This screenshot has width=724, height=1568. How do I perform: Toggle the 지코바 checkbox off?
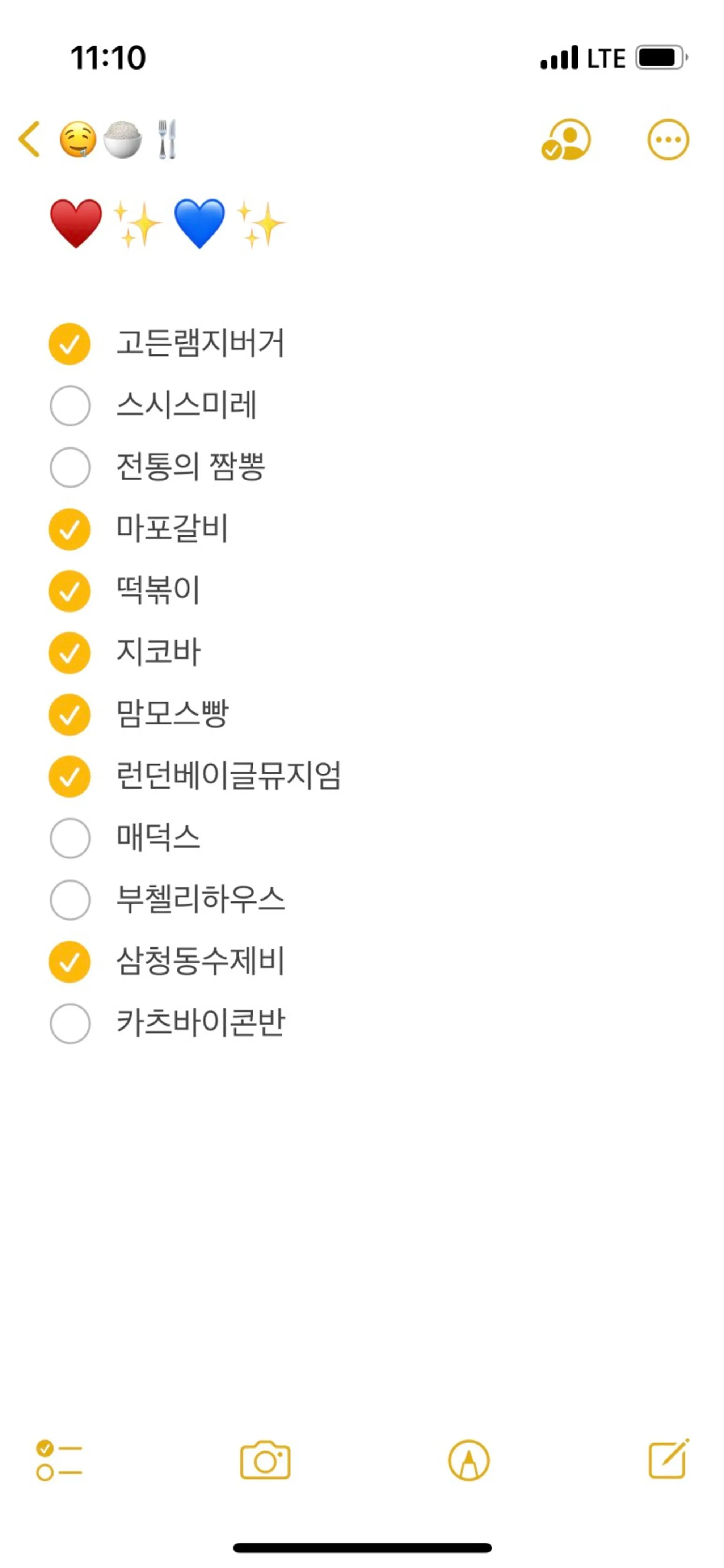(x=70, y=652)
